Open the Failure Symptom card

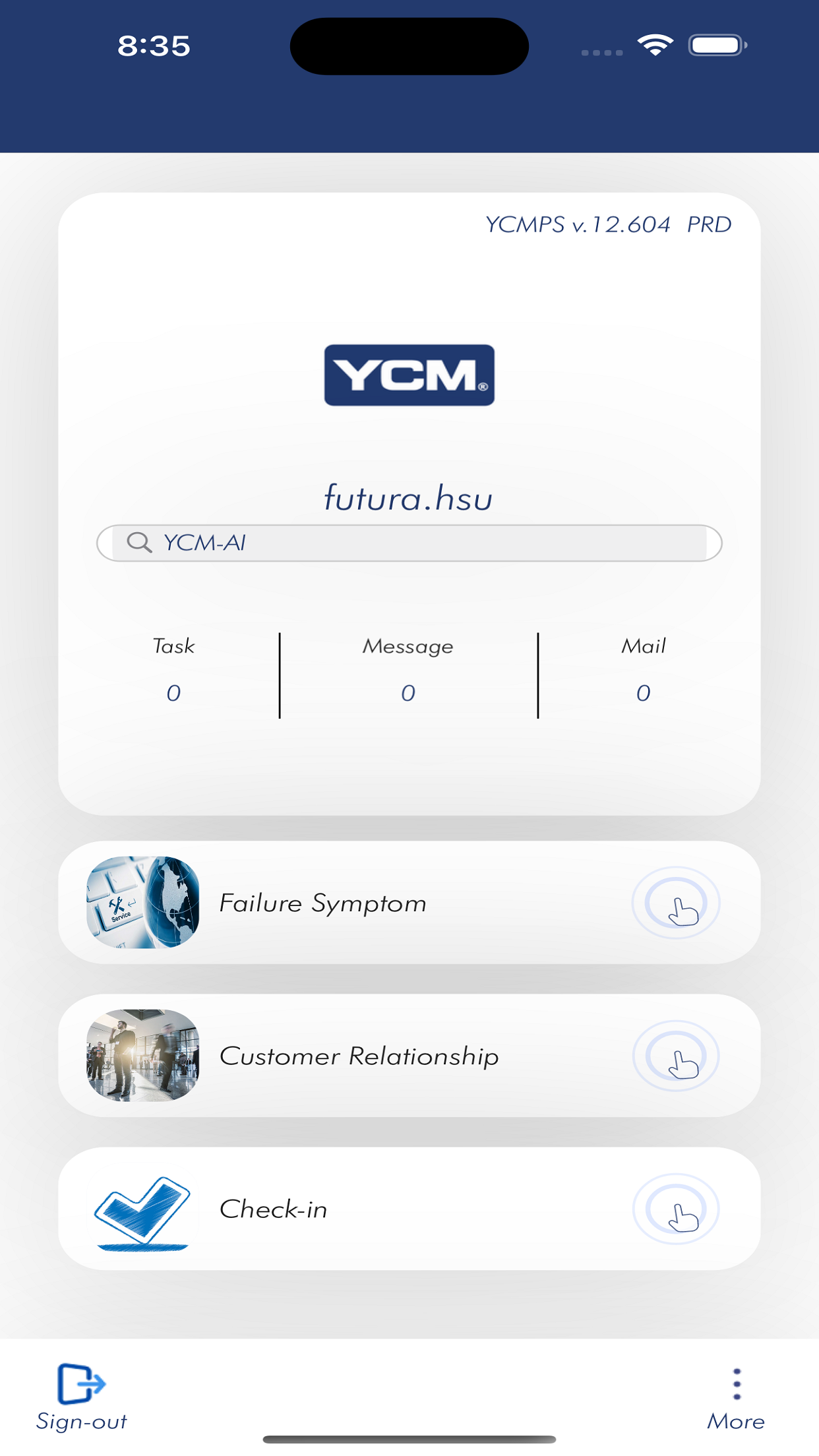pyautogui.click(x=409, y=902)
